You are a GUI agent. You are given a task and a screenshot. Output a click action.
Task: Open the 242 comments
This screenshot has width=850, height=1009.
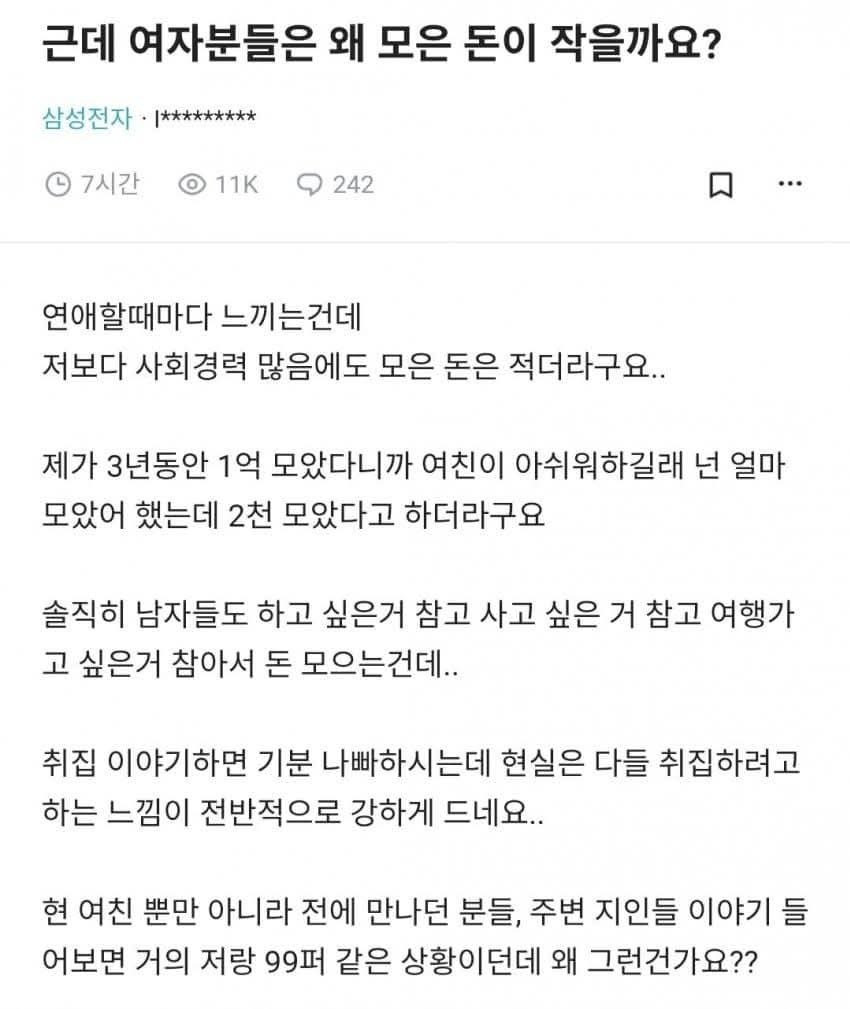335,185
